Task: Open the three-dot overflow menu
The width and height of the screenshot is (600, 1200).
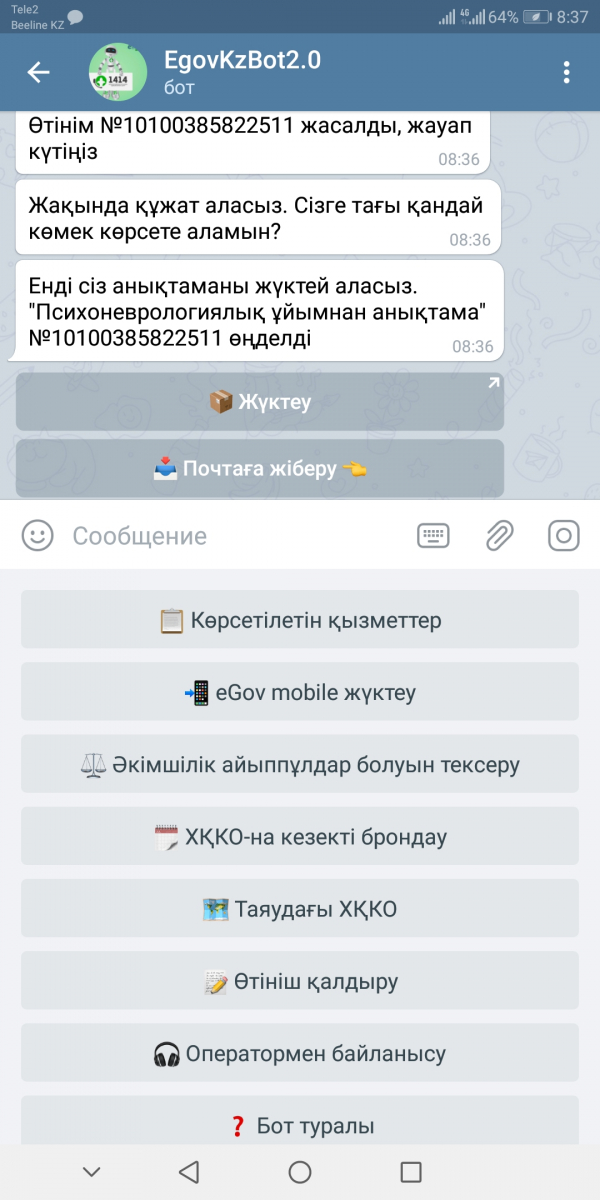Action: 566,72
